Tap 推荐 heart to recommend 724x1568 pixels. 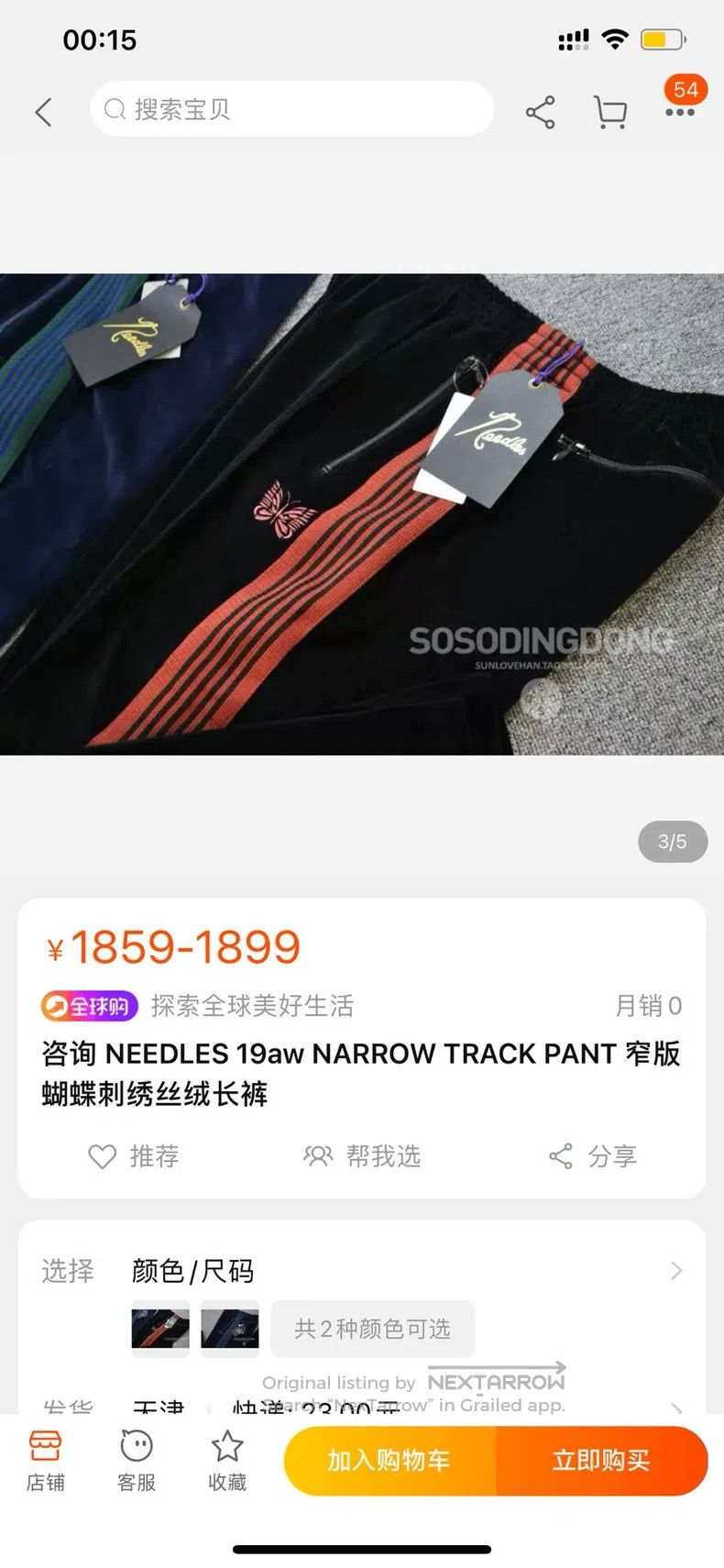[x=134, y=1156]
